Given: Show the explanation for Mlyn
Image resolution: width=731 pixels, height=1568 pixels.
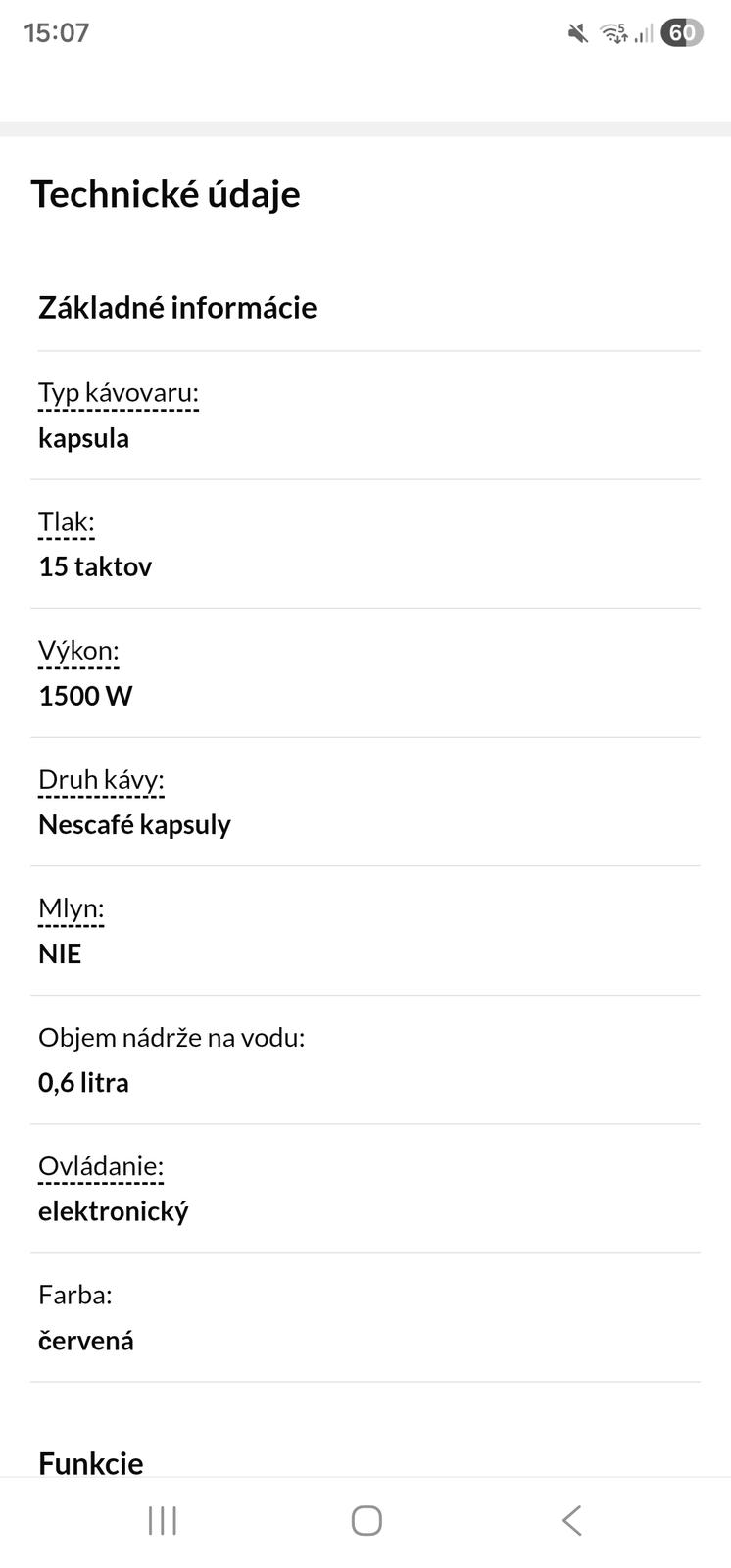Looking at the screenshot, I should click(x=71, y=908).
